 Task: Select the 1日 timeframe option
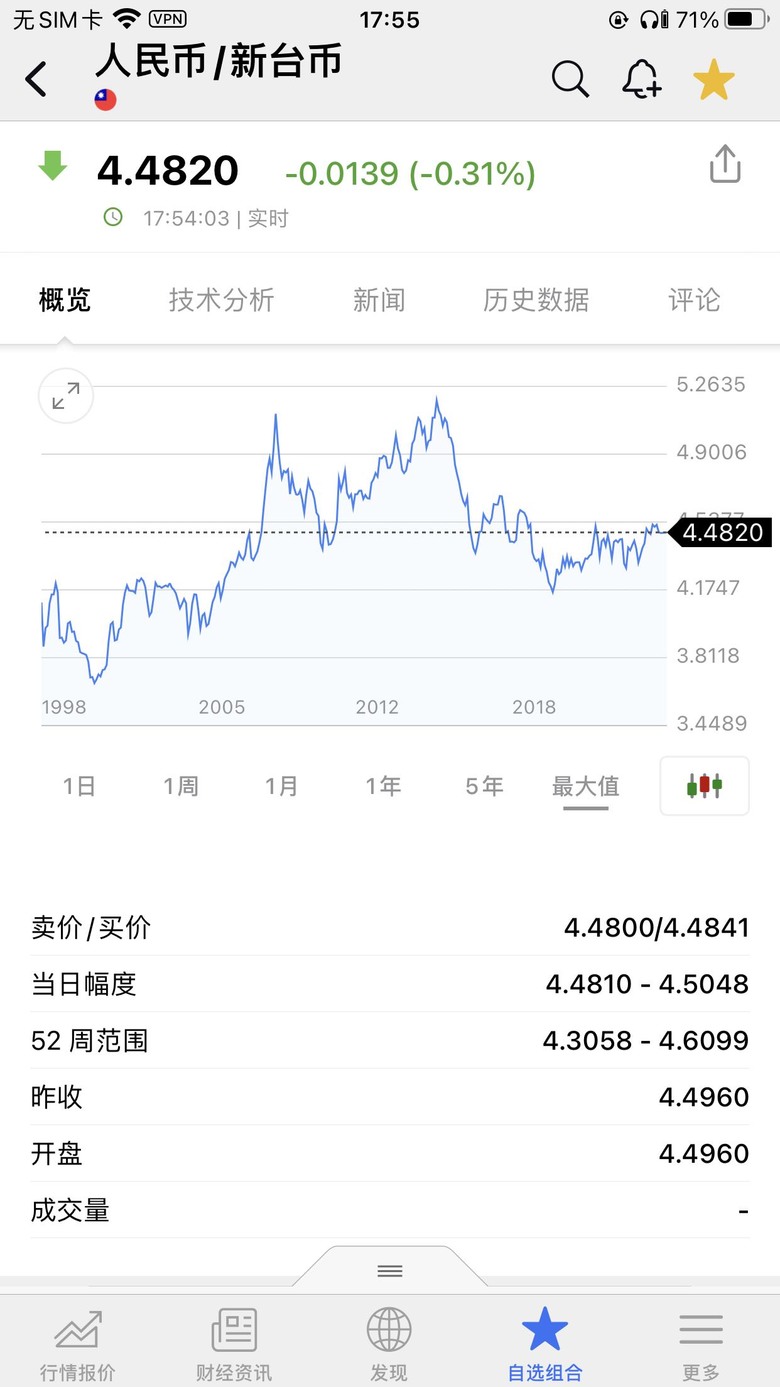[79, 786]
